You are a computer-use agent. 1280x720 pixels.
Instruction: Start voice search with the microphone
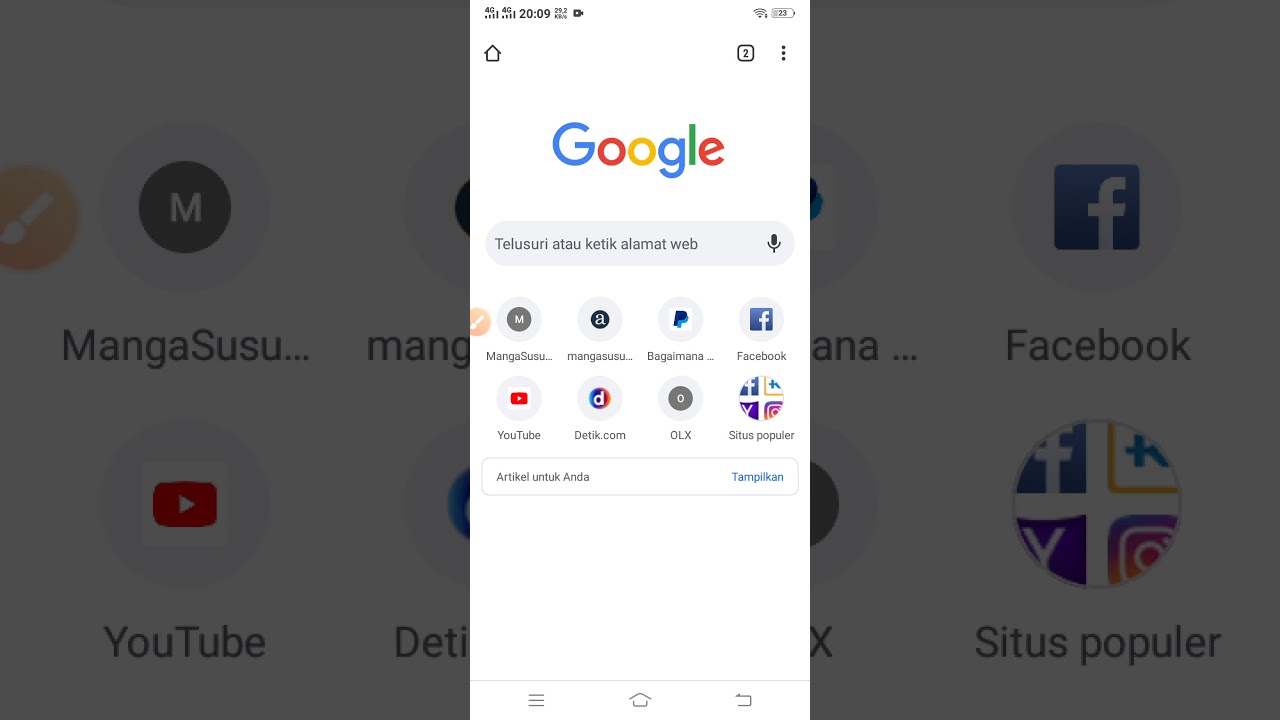(x=773, y=244)
